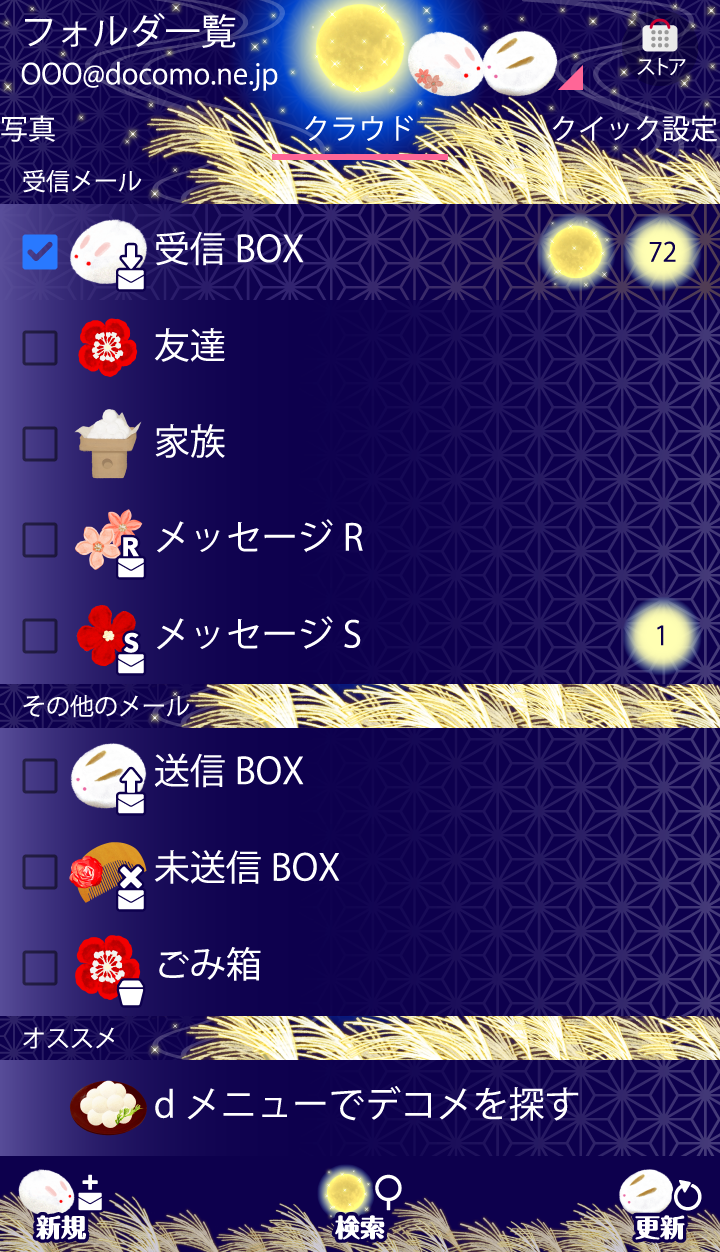Open the 受信BOX folder

tap(230, 250)
